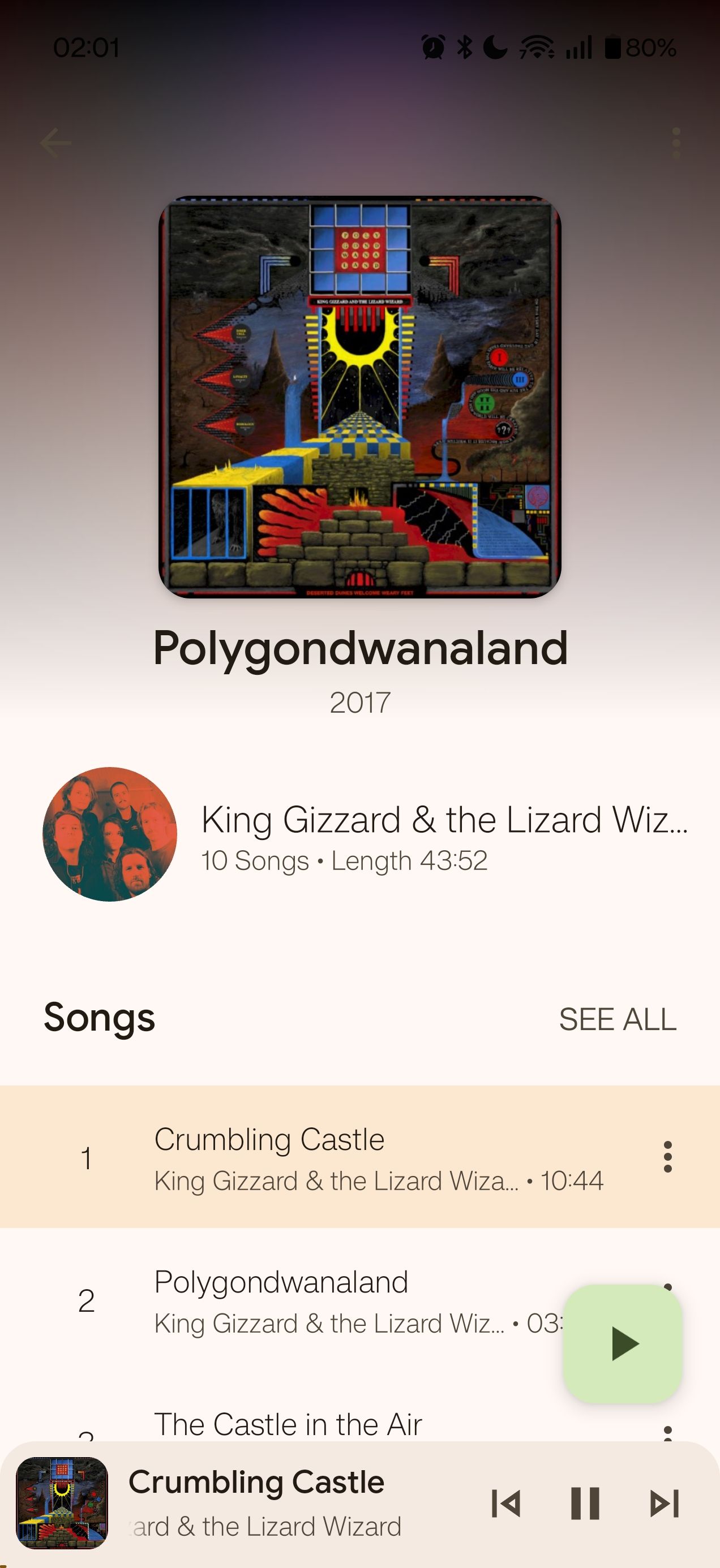This screenshot has height=1568, width=720.
Task: Tap the green floating play button
Action: 623,1343
